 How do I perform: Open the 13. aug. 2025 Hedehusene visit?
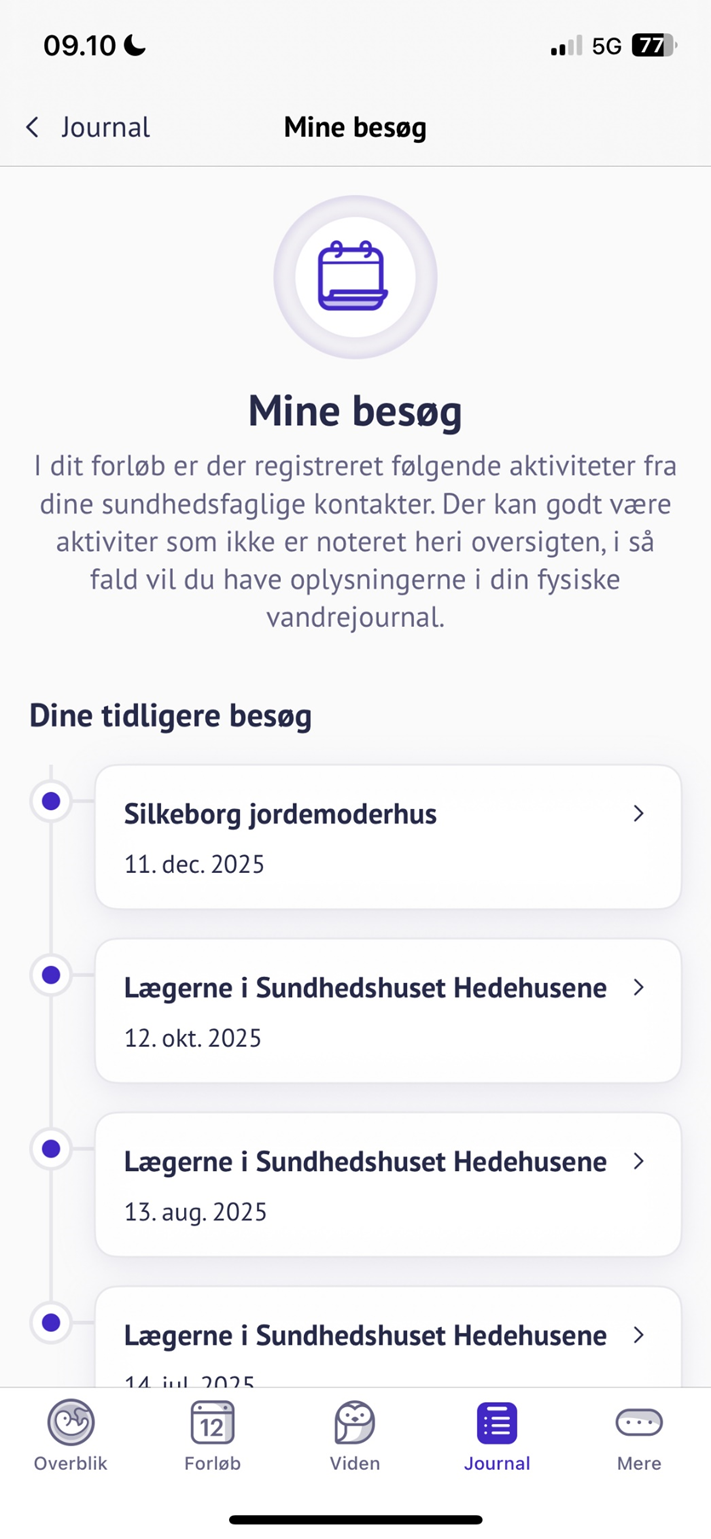[x=388, y=1184]
